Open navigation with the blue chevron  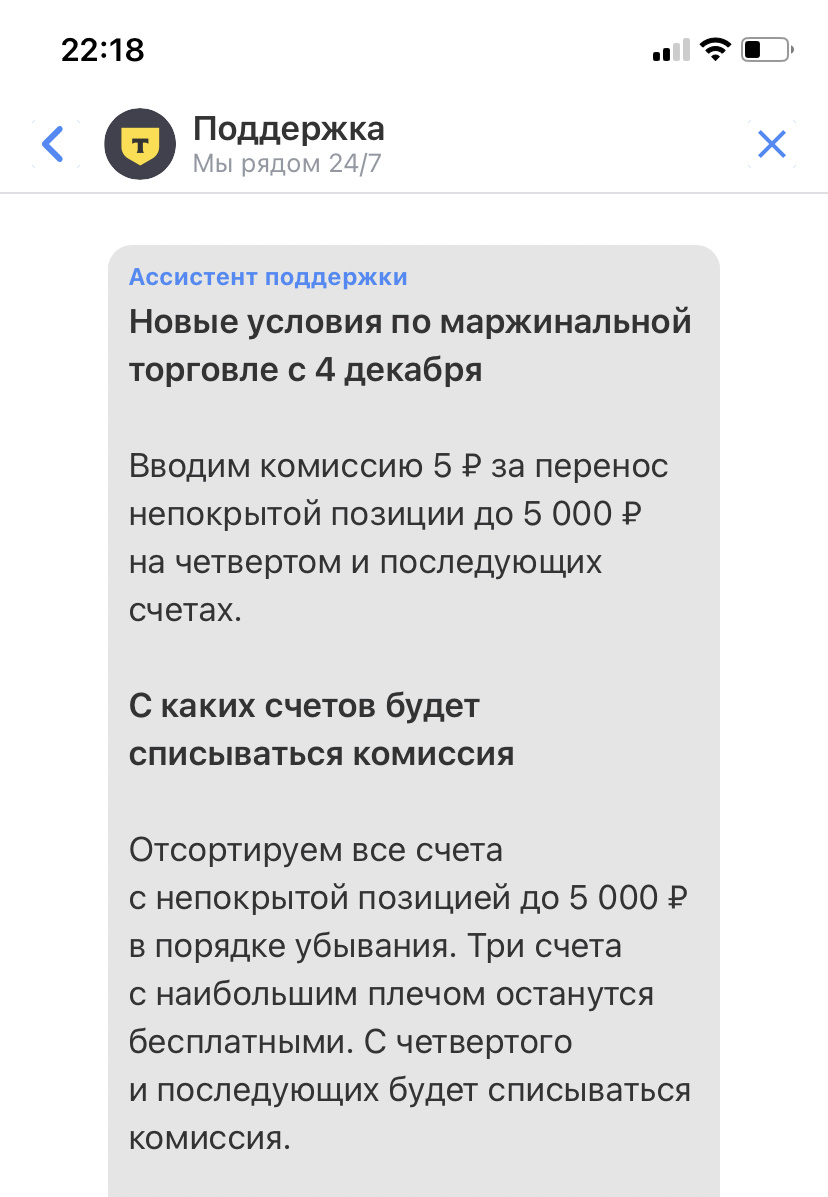tap(55, 143)
